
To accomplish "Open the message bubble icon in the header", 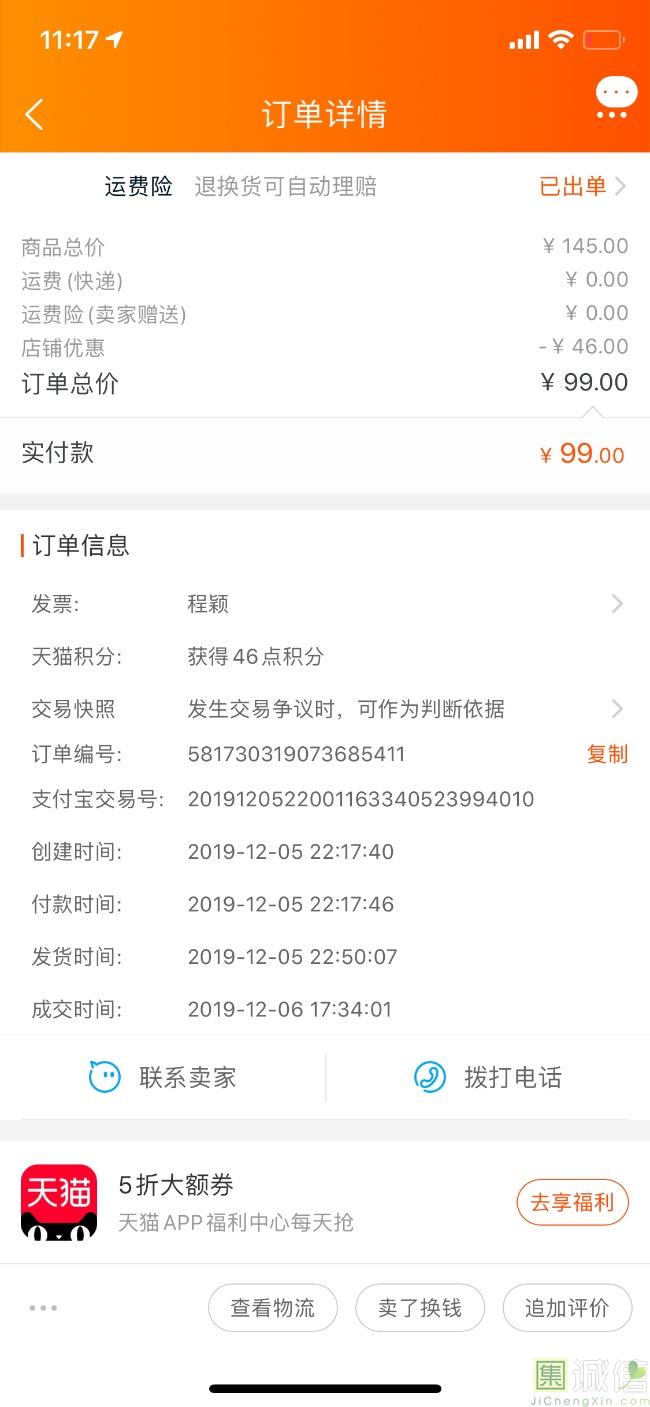I will [616, 98].
